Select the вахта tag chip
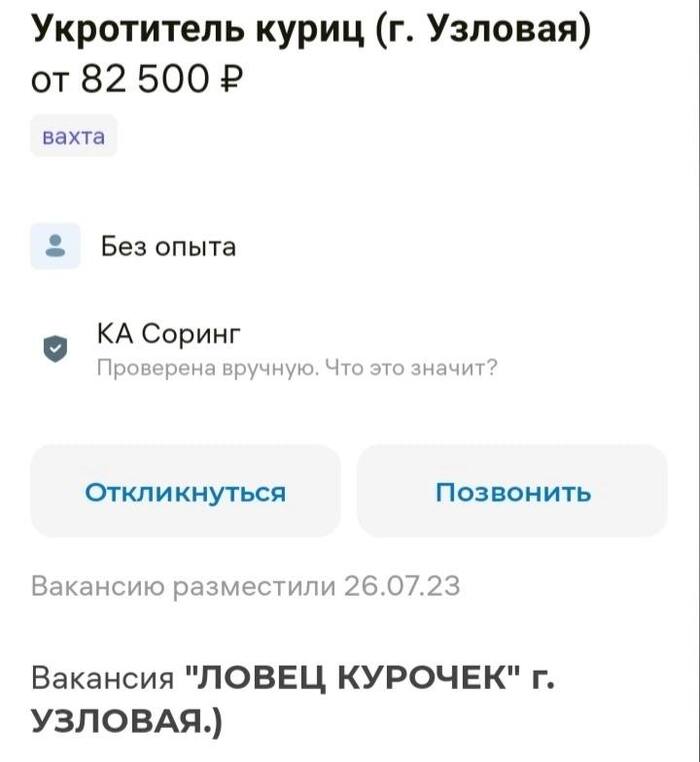The width and height of the screenshot is (700, 762). (x=73, y=137)
